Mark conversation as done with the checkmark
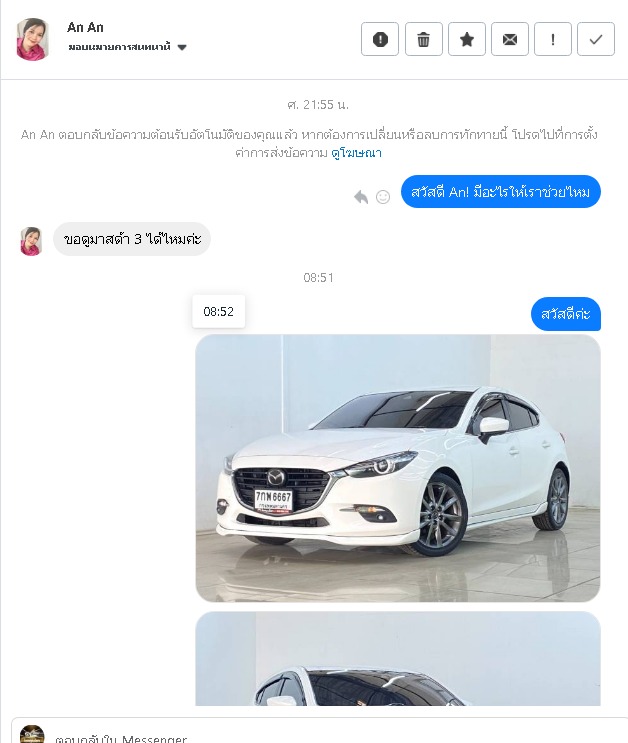 coord(596,39)
